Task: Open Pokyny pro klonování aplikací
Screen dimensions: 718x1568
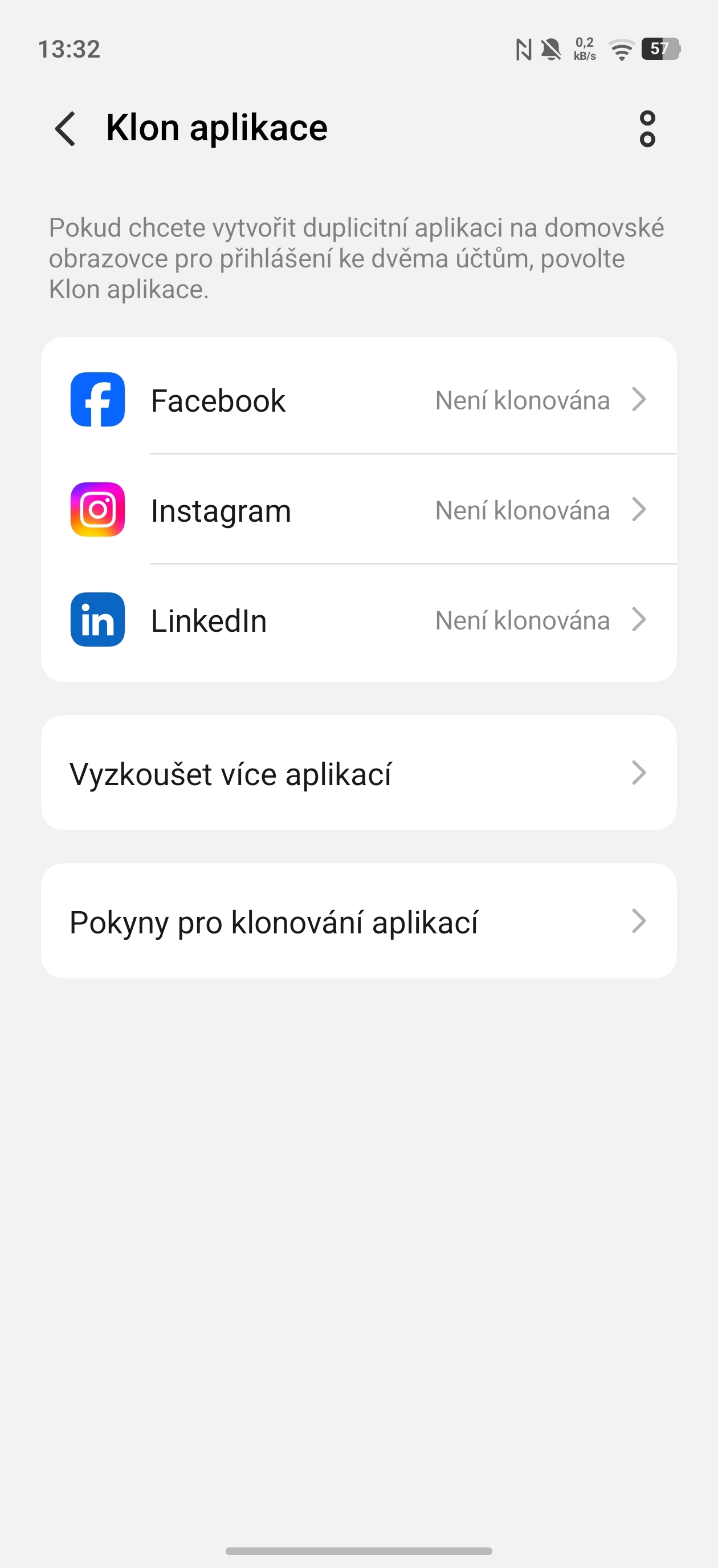Action: [359, 921]
